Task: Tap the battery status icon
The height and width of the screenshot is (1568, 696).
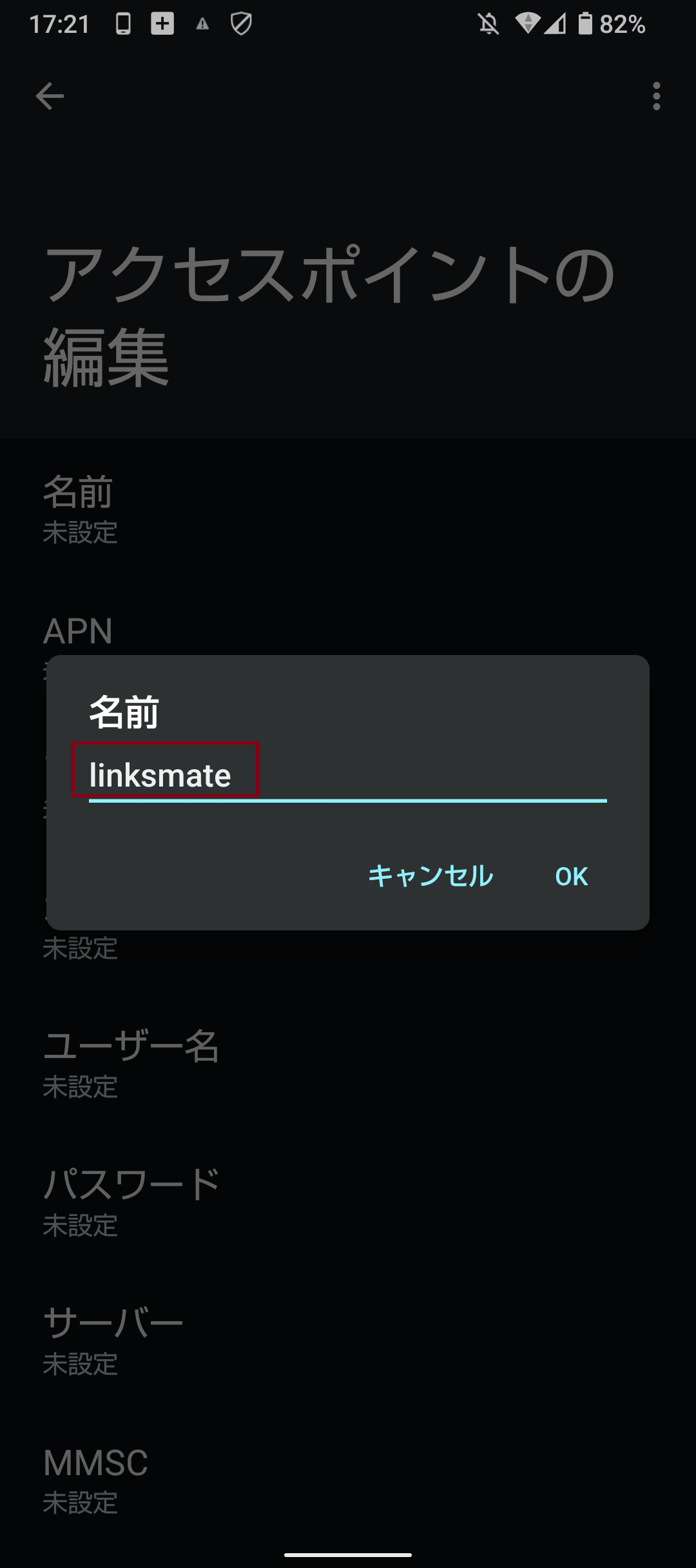Action: click(x=585, y=23)
